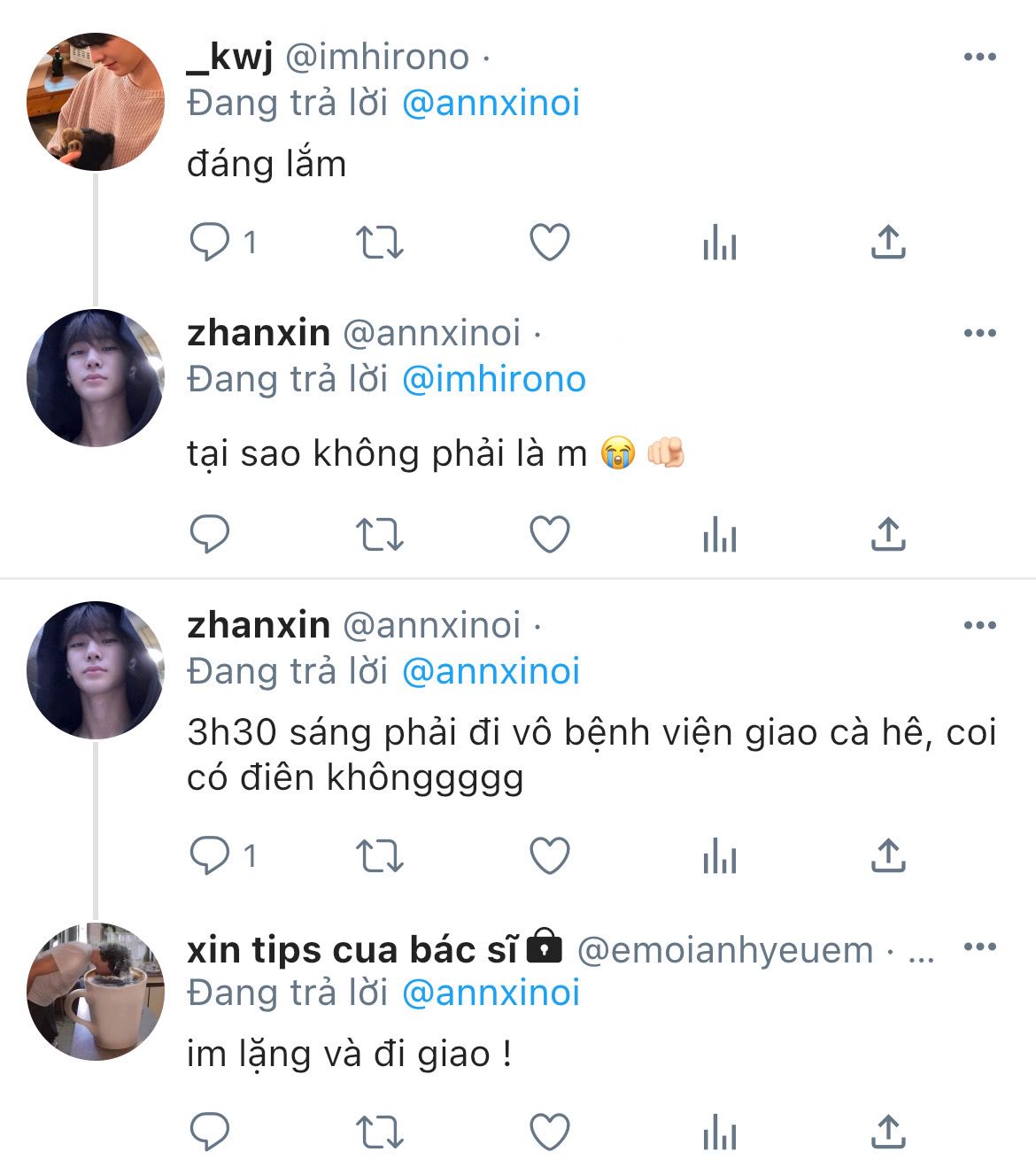Reply to "im lặng và đi giao !"
Viewport: 1036px width, 1175px height.
pyautogui.click(x=210, y=1132)
